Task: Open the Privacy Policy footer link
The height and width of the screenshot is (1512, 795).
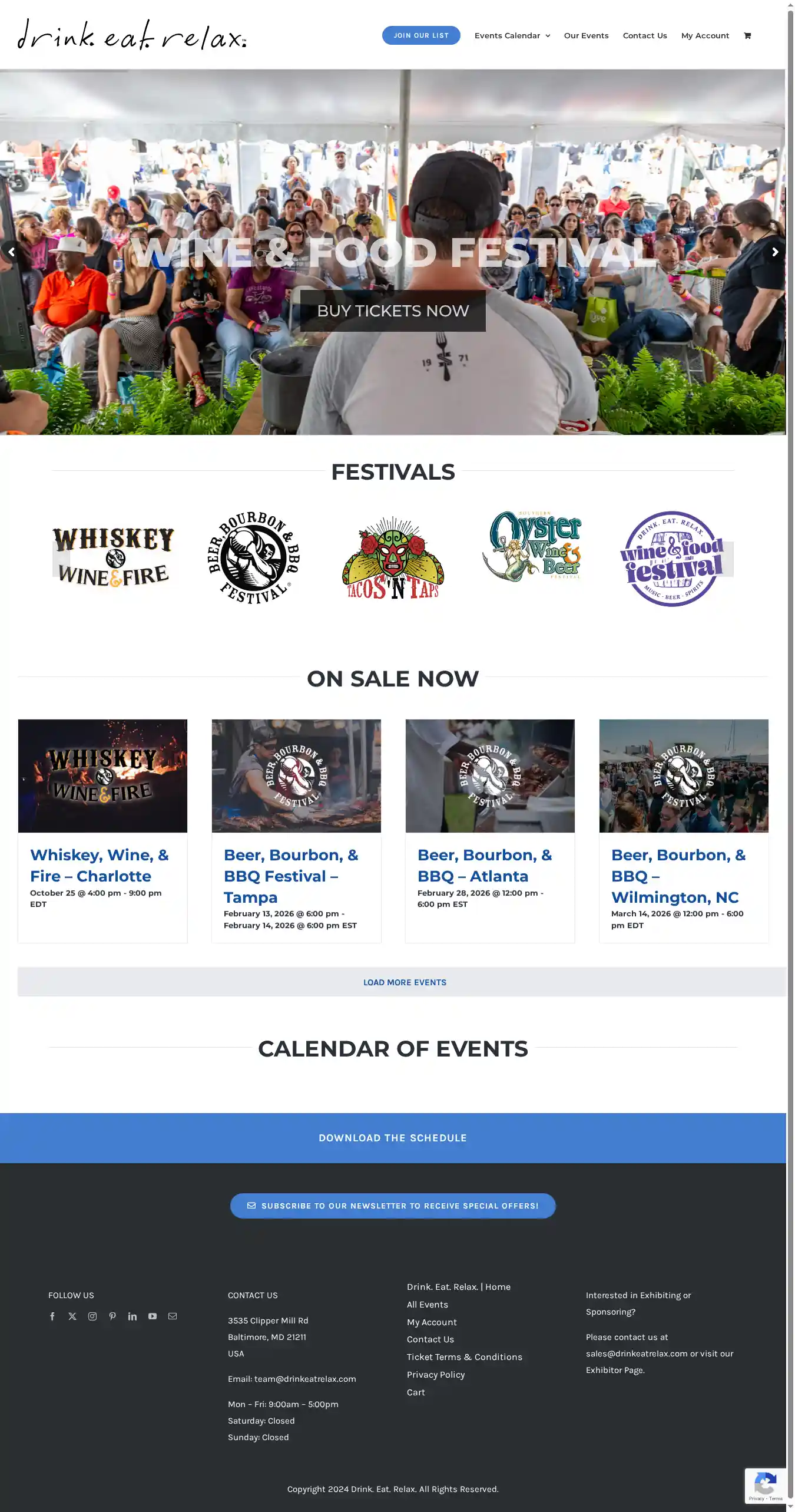Action: 435,1375
